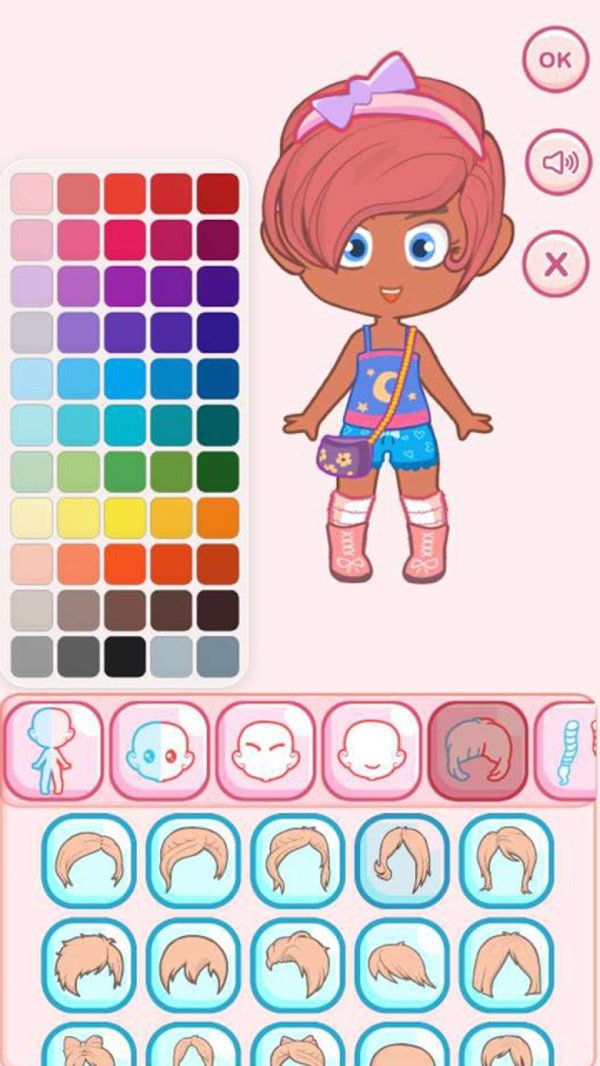Close the editor with the X button

(x=555, y=263)
